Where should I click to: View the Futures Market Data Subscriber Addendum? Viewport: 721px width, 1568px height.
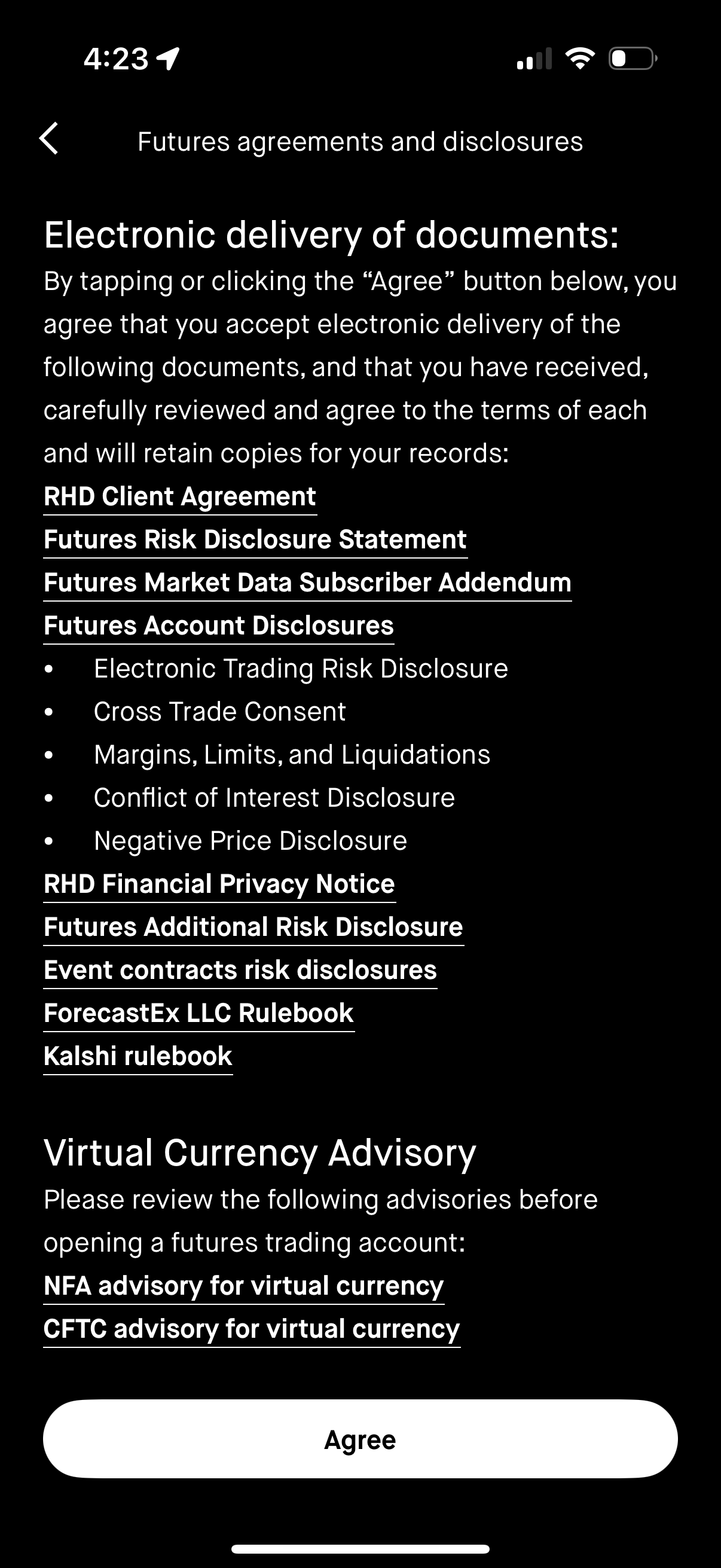point(307,582)
